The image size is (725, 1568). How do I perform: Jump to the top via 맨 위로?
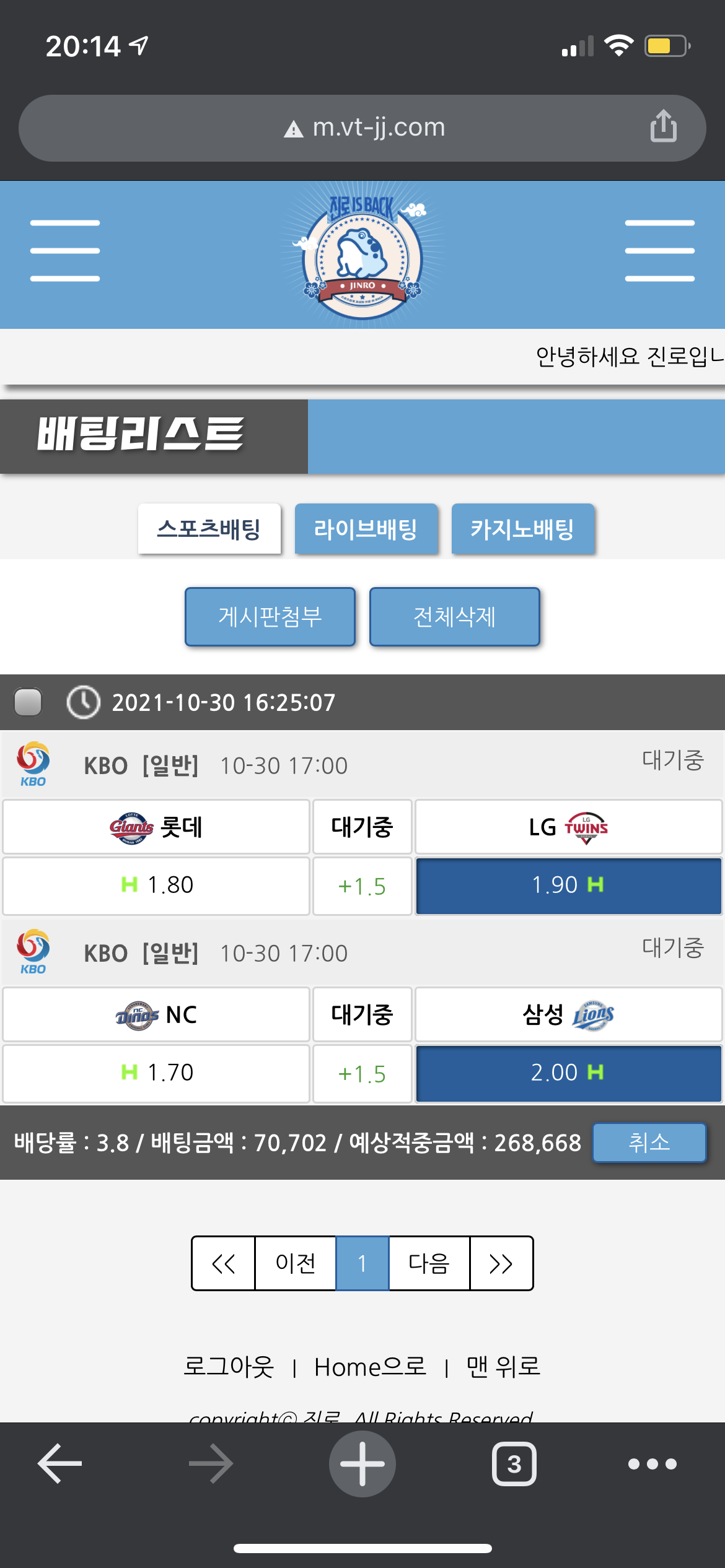tap(503, 1367)
